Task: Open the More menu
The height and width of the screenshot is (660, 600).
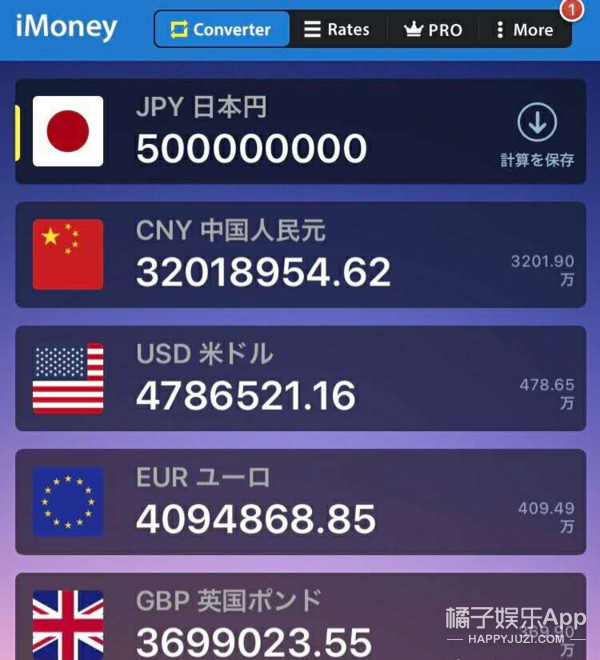Action: tap(524, 29)
